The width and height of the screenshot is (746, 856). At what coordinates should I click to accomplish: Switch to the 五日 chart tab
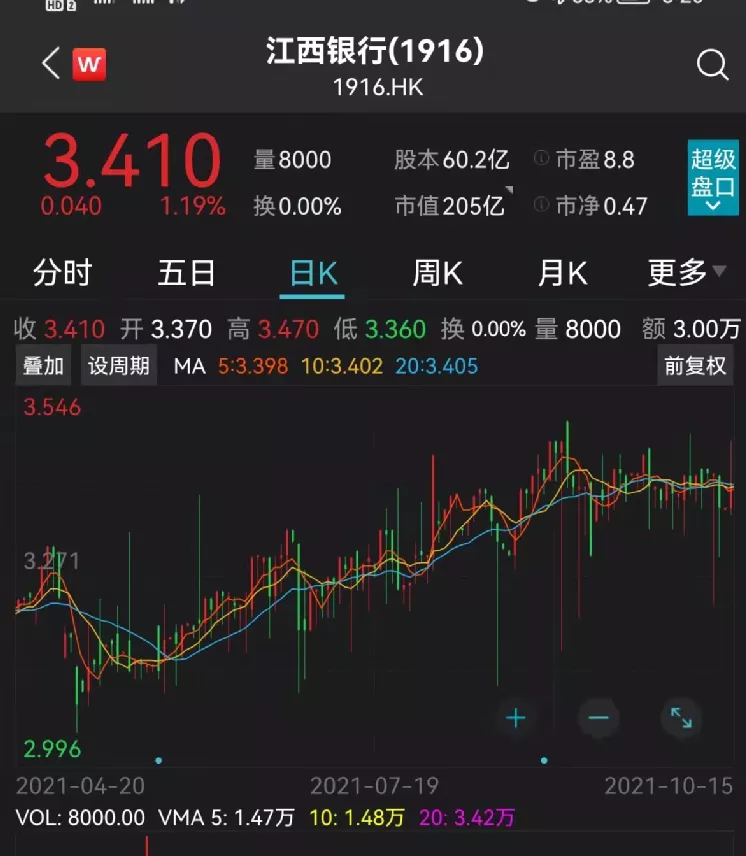pyautogui.click(x=186, y=273)
